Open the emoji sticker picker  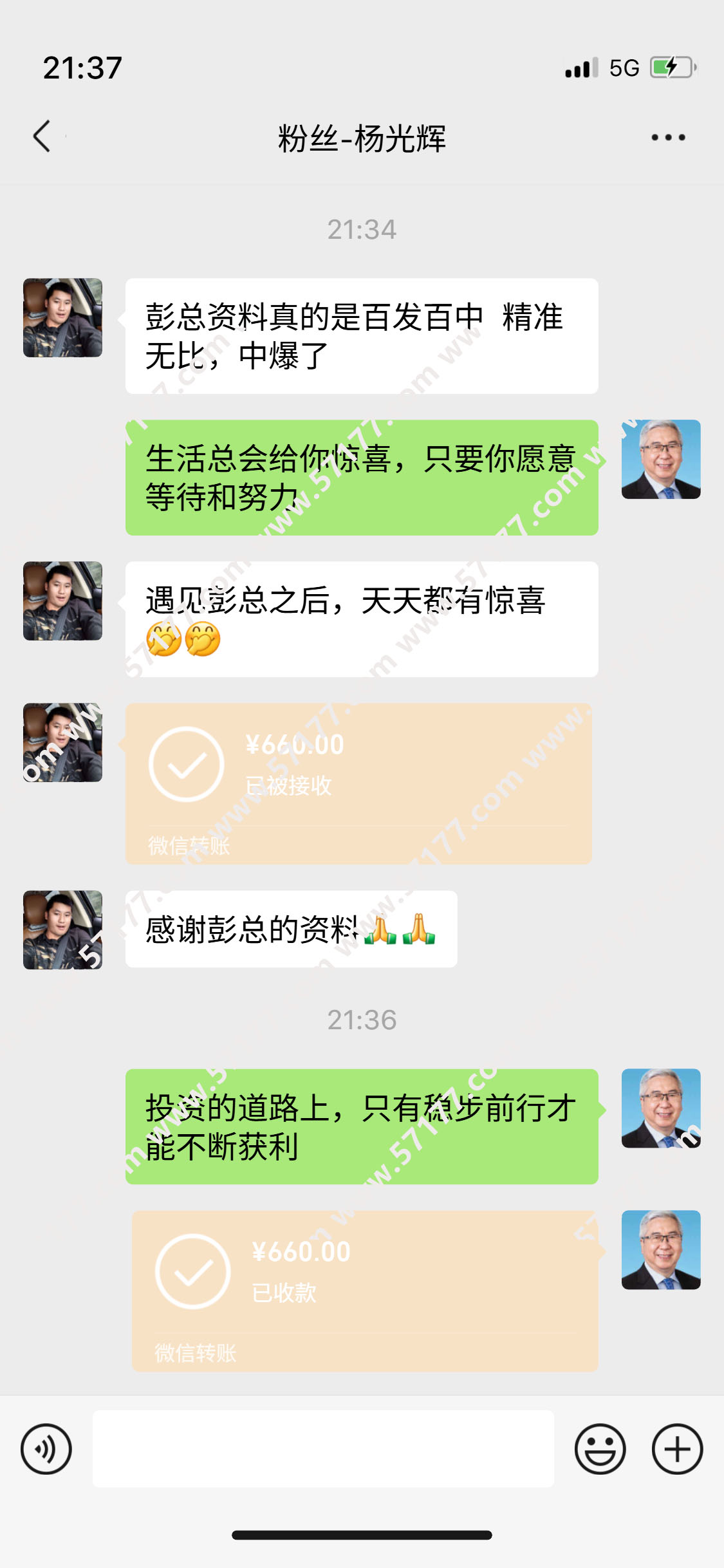pos(600,1449)
